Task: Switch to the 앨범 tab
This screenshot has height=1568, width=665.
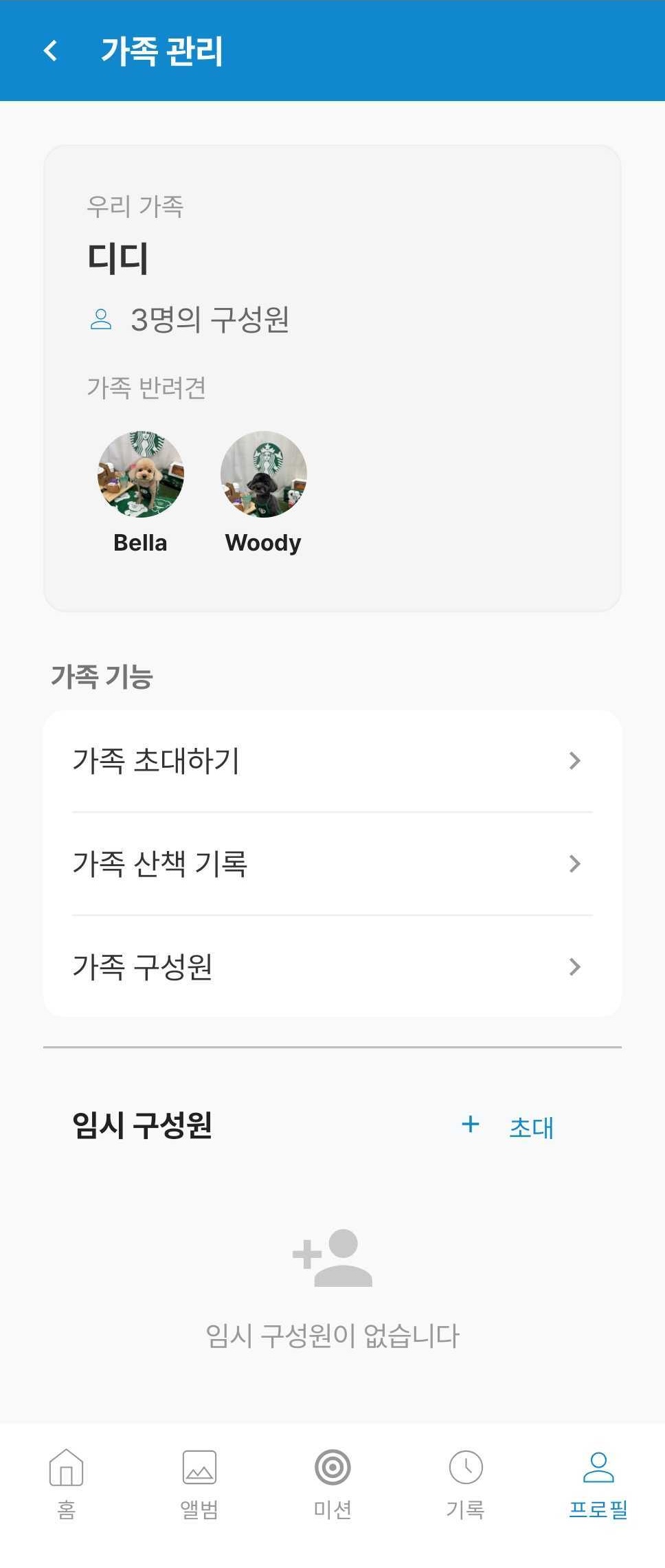Action: 199,1481
